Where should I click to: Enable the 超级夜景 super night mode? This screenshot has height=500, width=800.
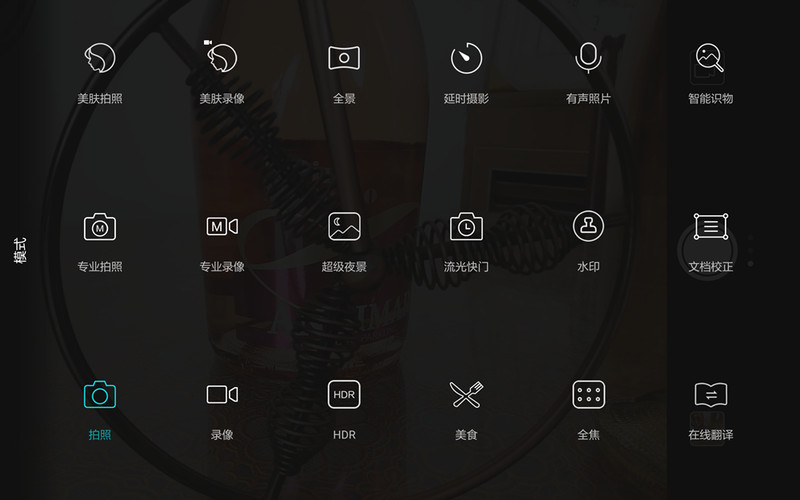(x=344, y=228)
